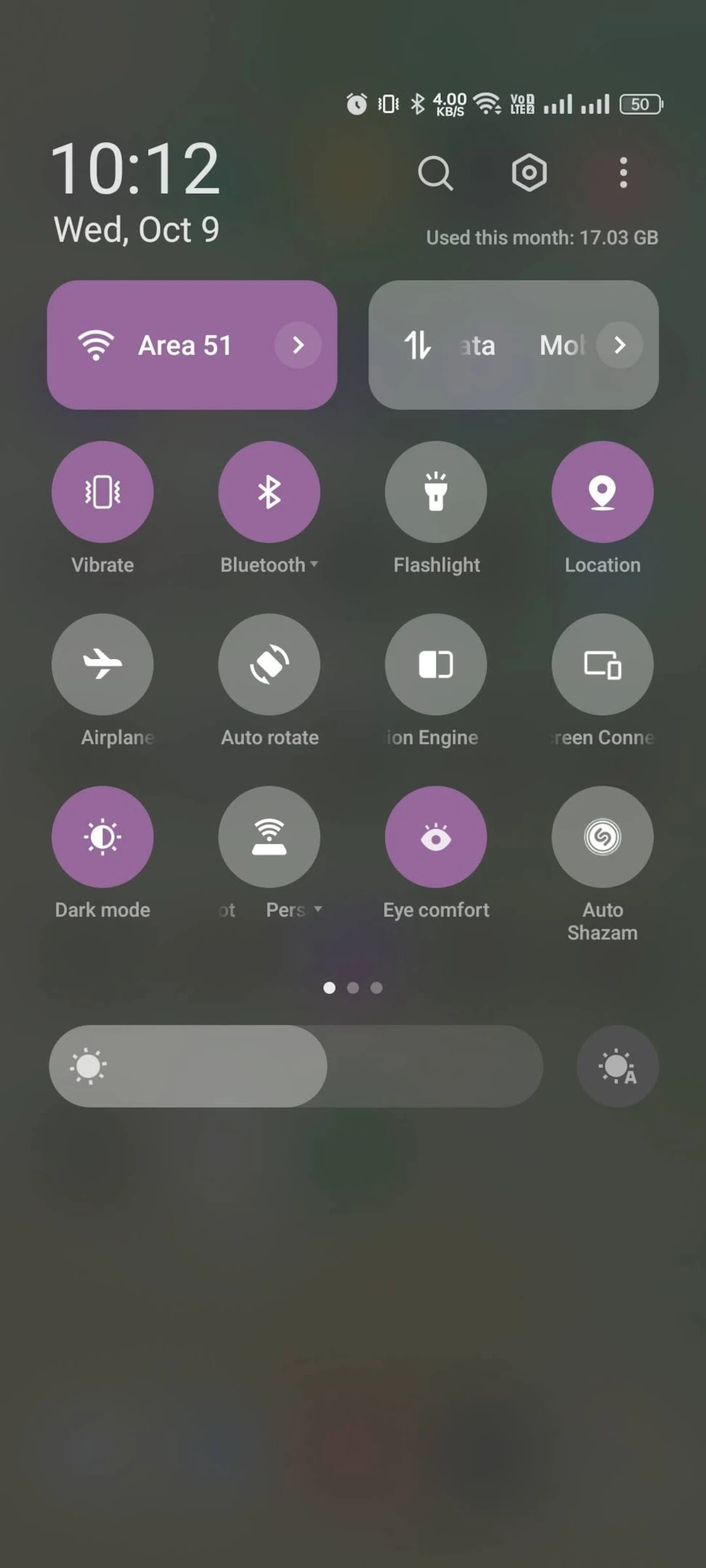Enable Airplane mode
Image resolution: width=706 pixels, height=1568 pixels.
click(102, 664)
